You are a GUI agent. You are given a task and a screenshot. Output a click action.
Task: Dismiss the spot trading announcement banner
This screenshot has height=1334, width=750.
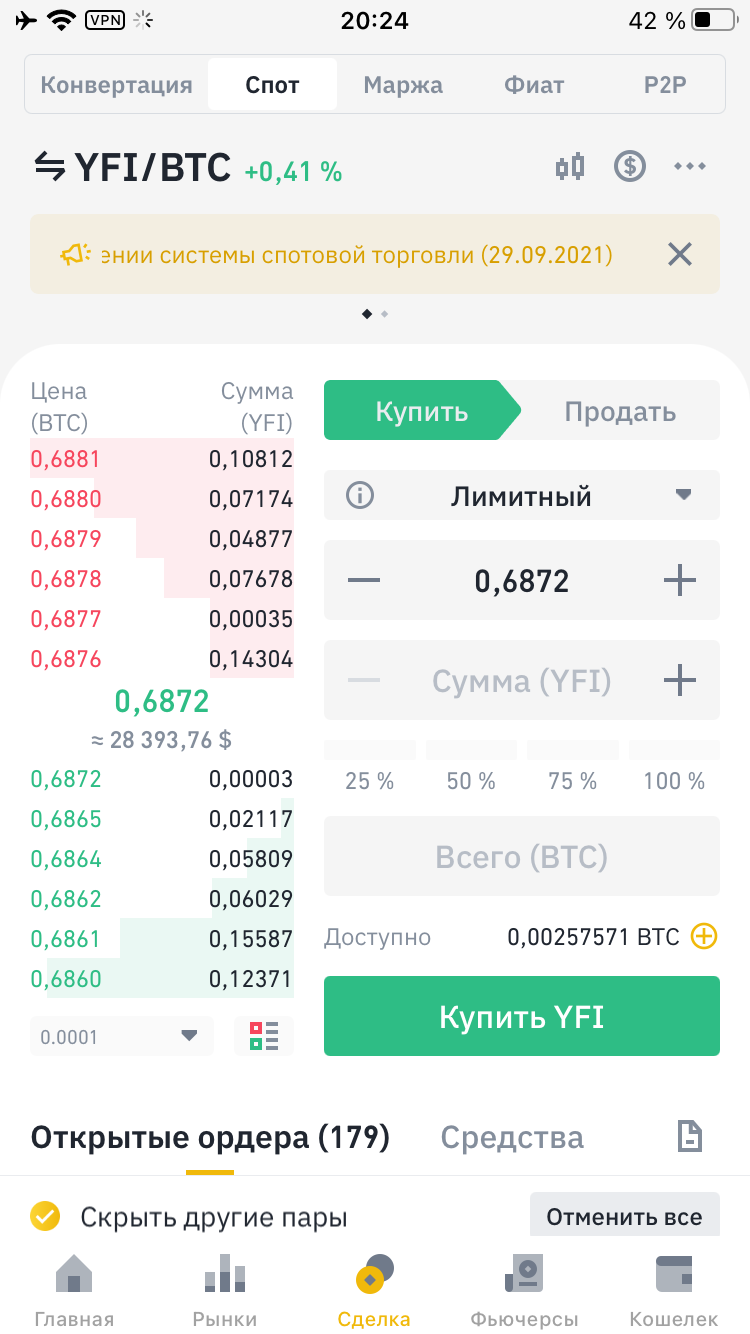tap(680, 255)
